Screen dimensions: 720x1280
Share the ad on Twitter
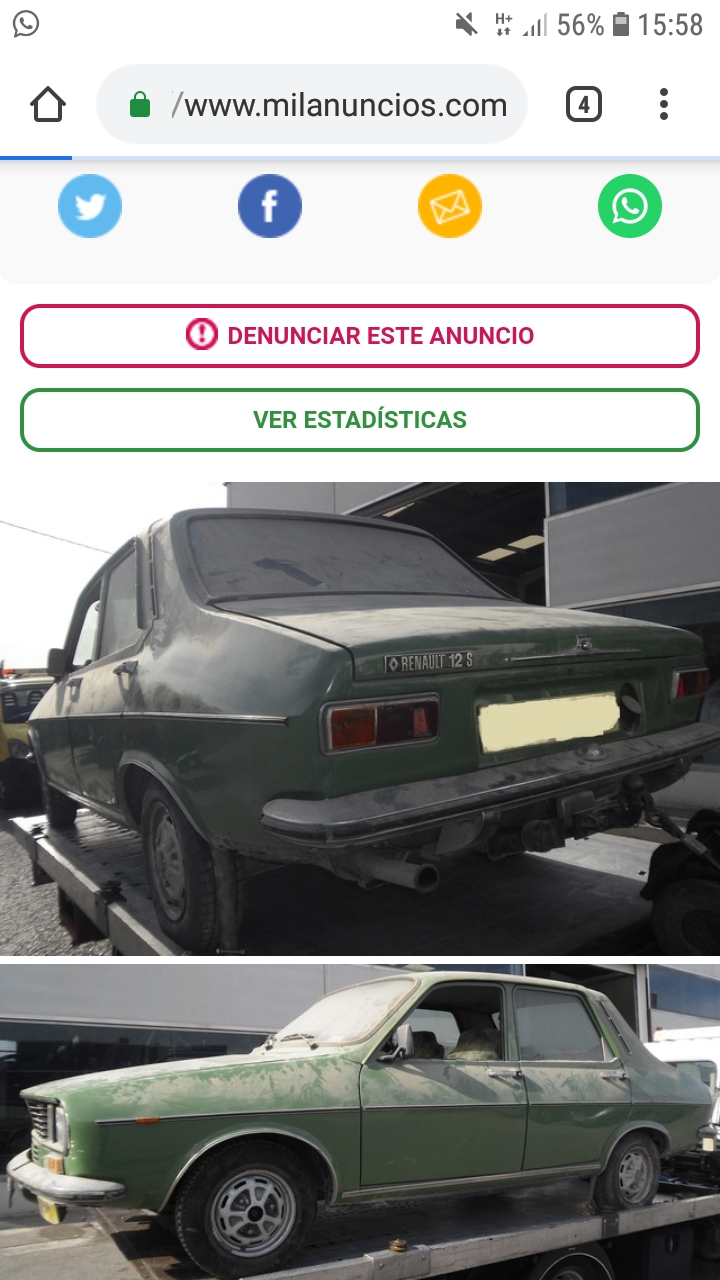coord(90,206)
